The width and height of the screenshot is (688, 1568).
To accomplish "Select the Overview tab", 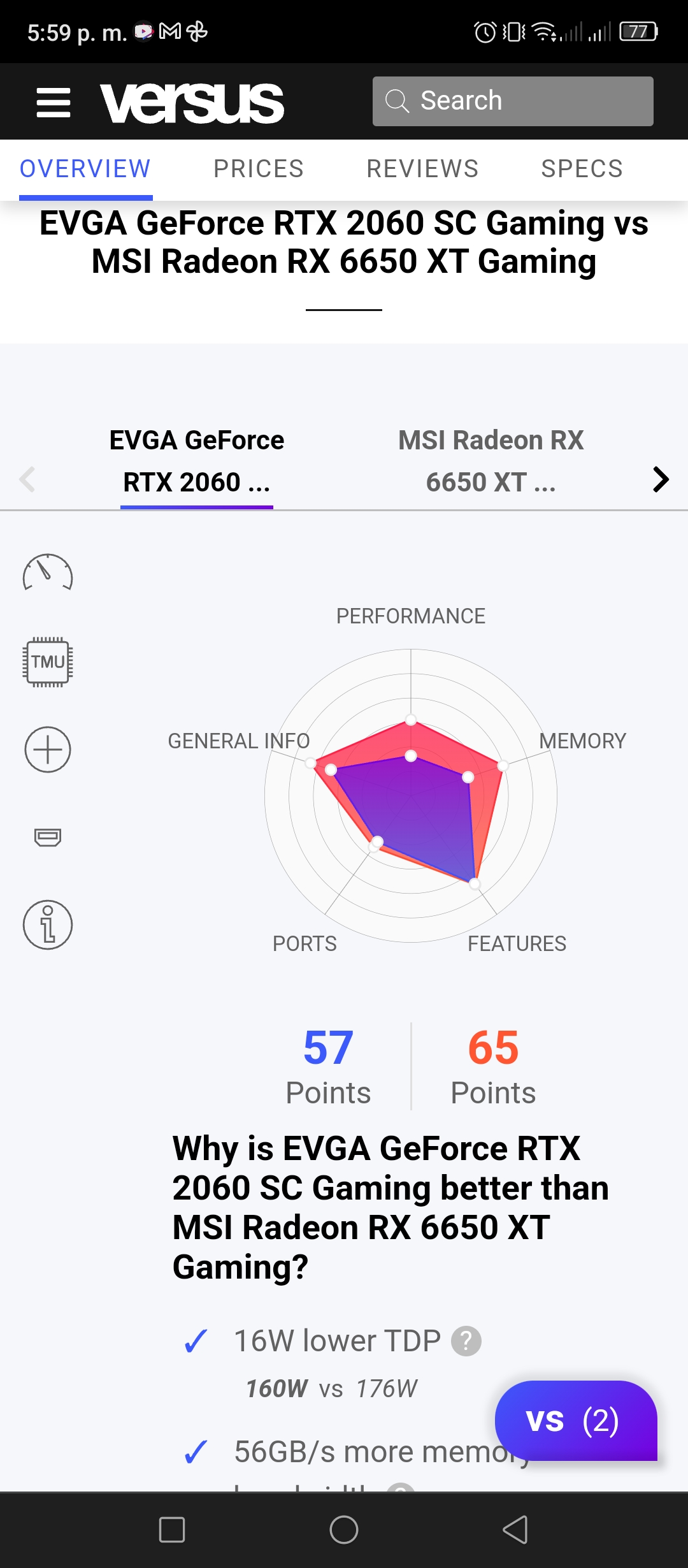I will pos(85,169).
